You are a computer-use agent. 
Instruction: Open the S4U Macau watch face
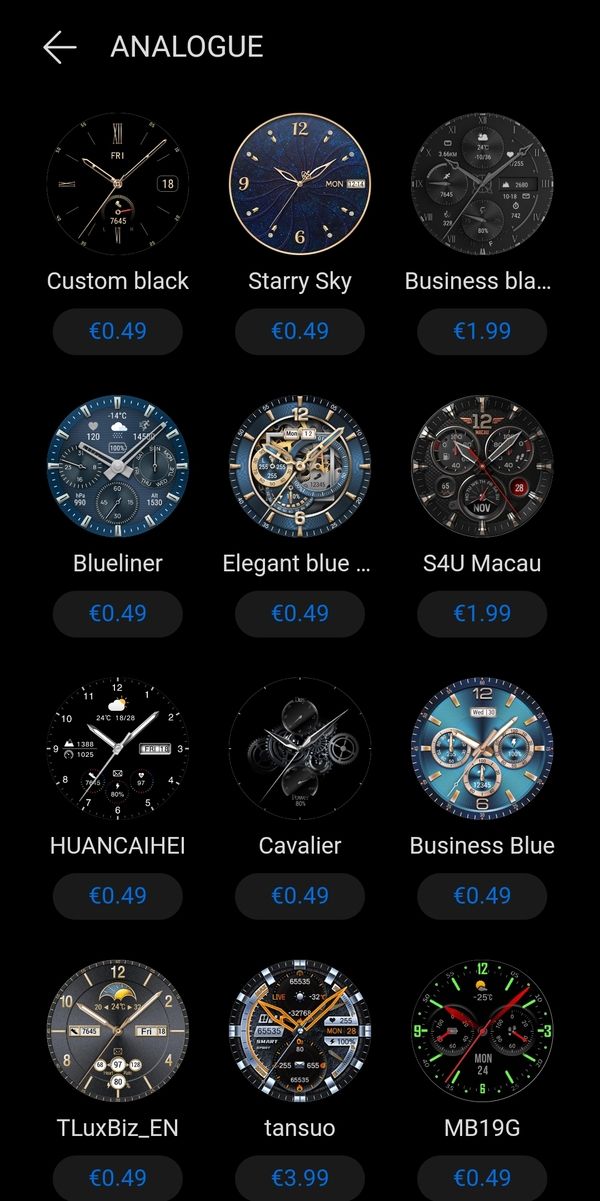click(x=482, y=466)
